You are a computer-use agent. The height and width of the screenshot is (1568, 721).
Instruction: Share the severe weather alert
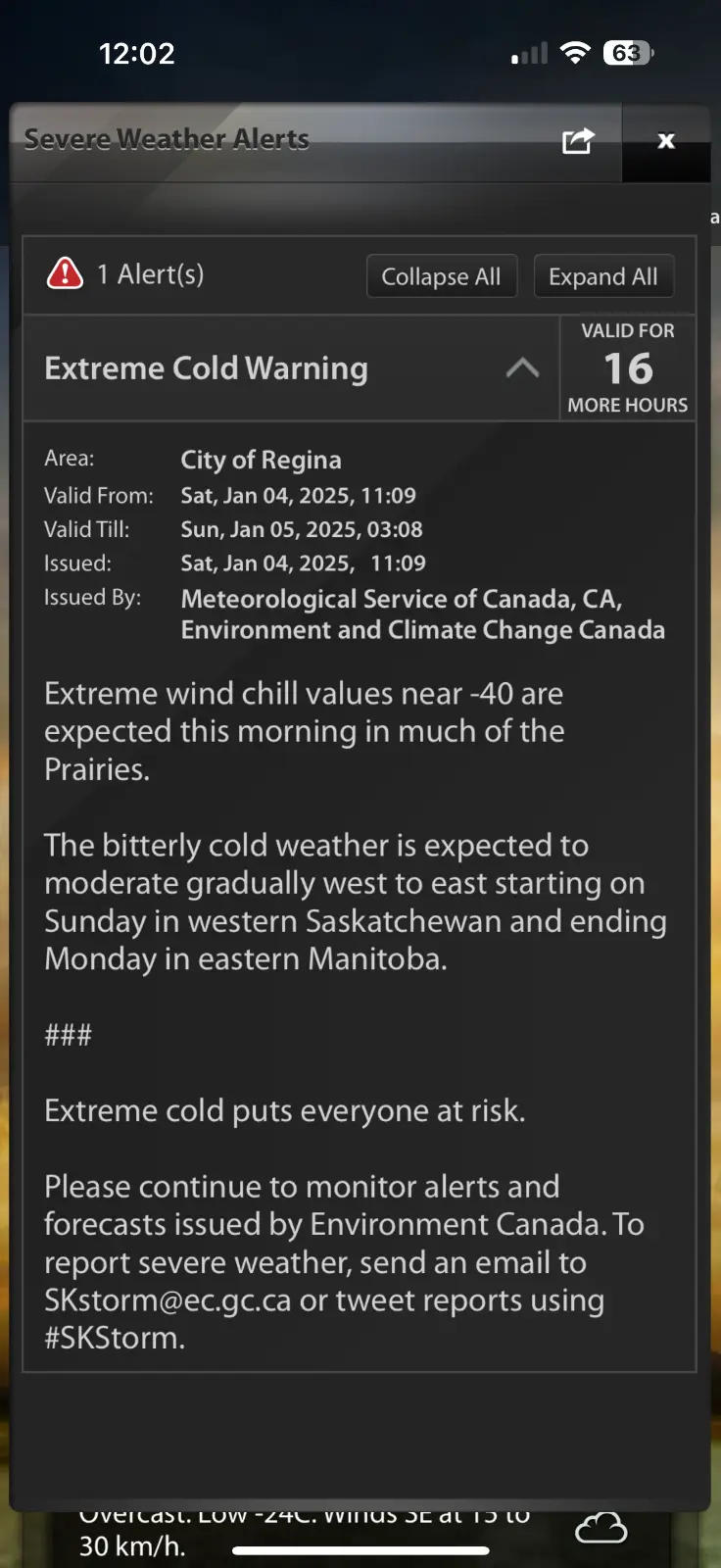click(578, 141)
